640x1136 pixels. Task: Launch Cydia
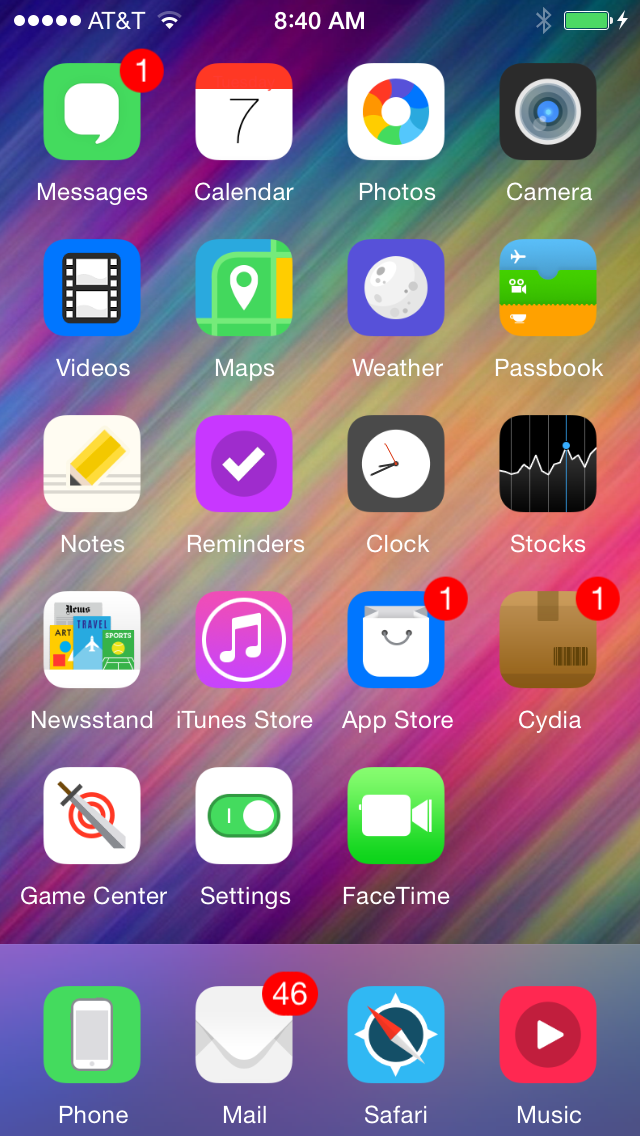click(548, 640)
